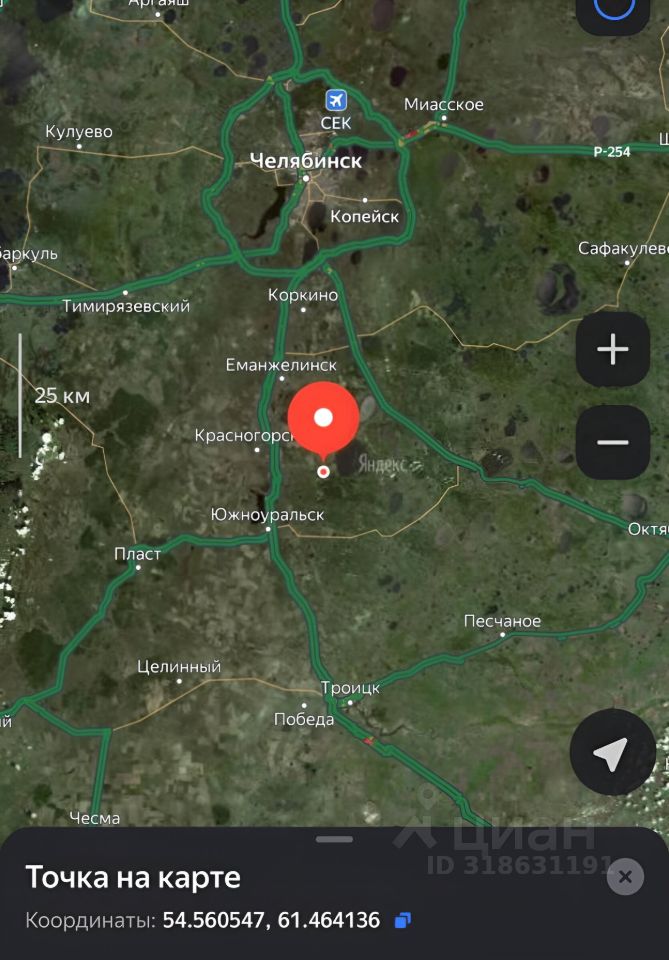Copy the point coordinates
The width and height of the screenshot is (669, 960).
pyautogui.click(x=403, y=920)
